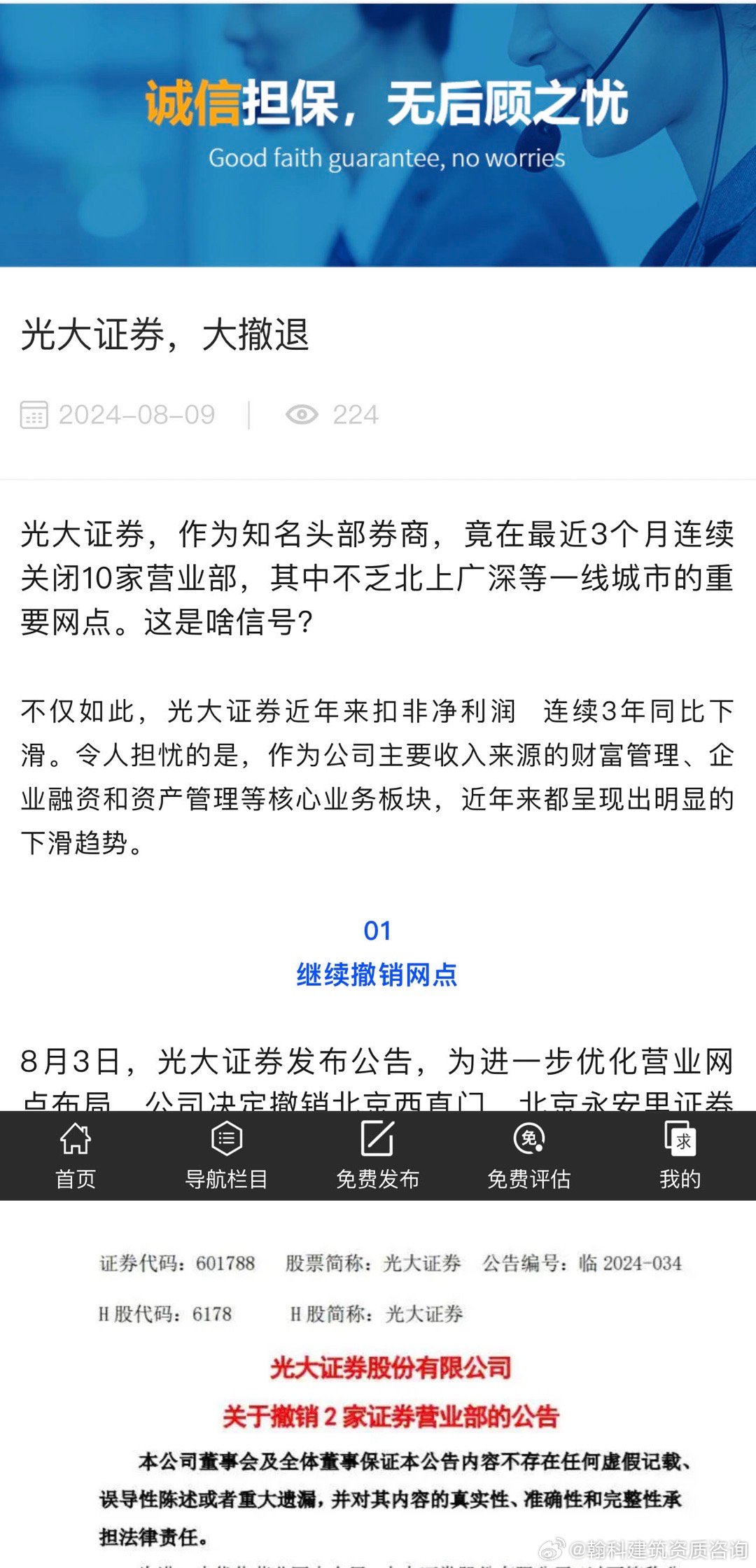The image size is (756, 1568).
Task: Open the 导航栏目 navigation menu
Action: tap(227, 1156)
